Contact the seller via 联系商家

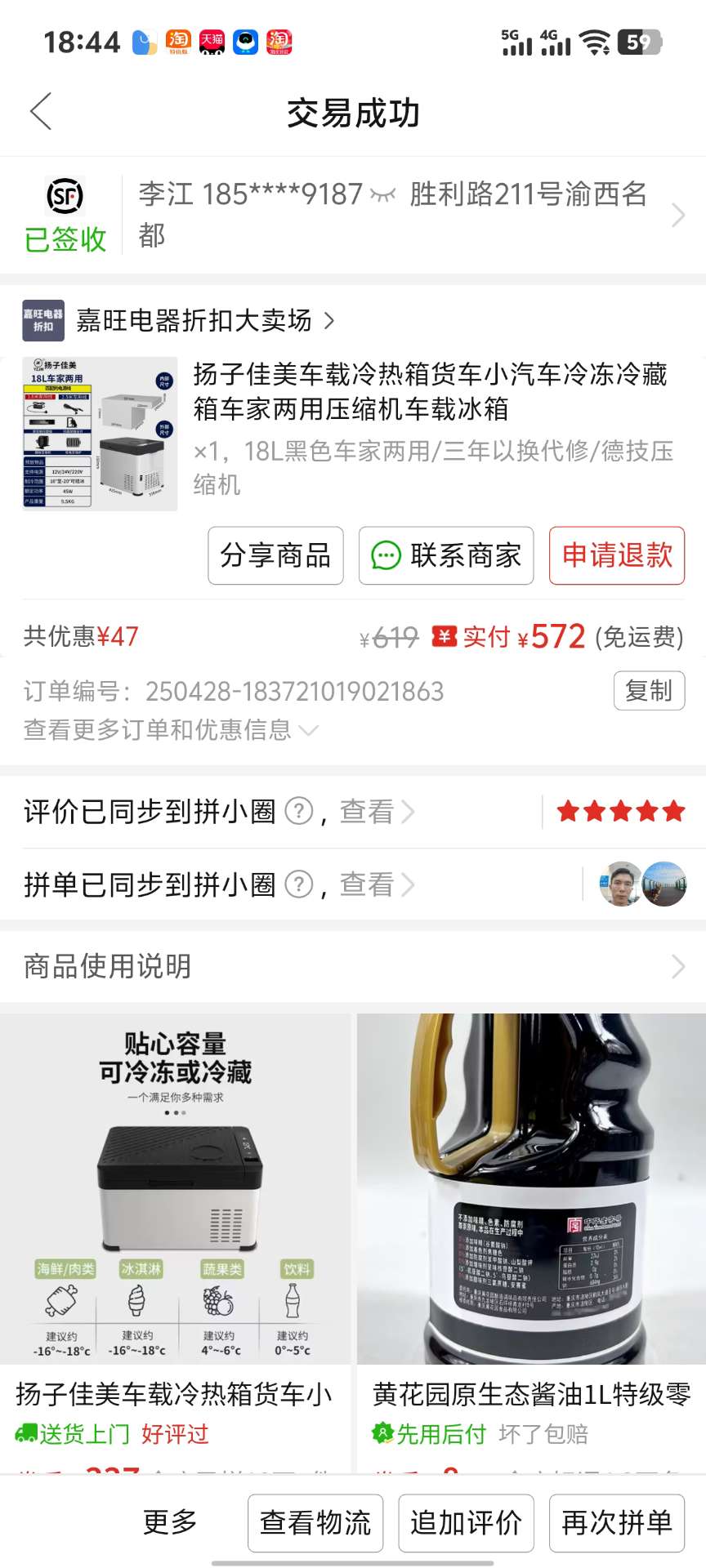[x=446, y=555]
